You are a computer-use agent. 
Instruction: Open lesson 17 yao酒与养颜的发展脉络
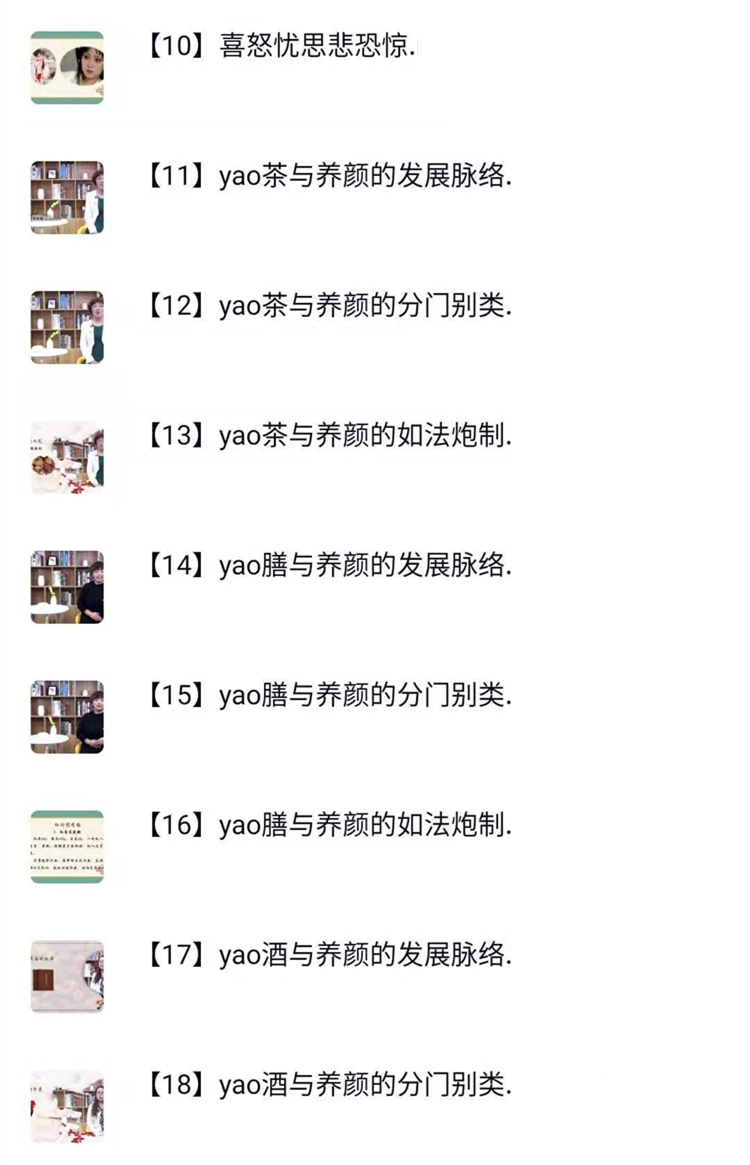point(330,955)
